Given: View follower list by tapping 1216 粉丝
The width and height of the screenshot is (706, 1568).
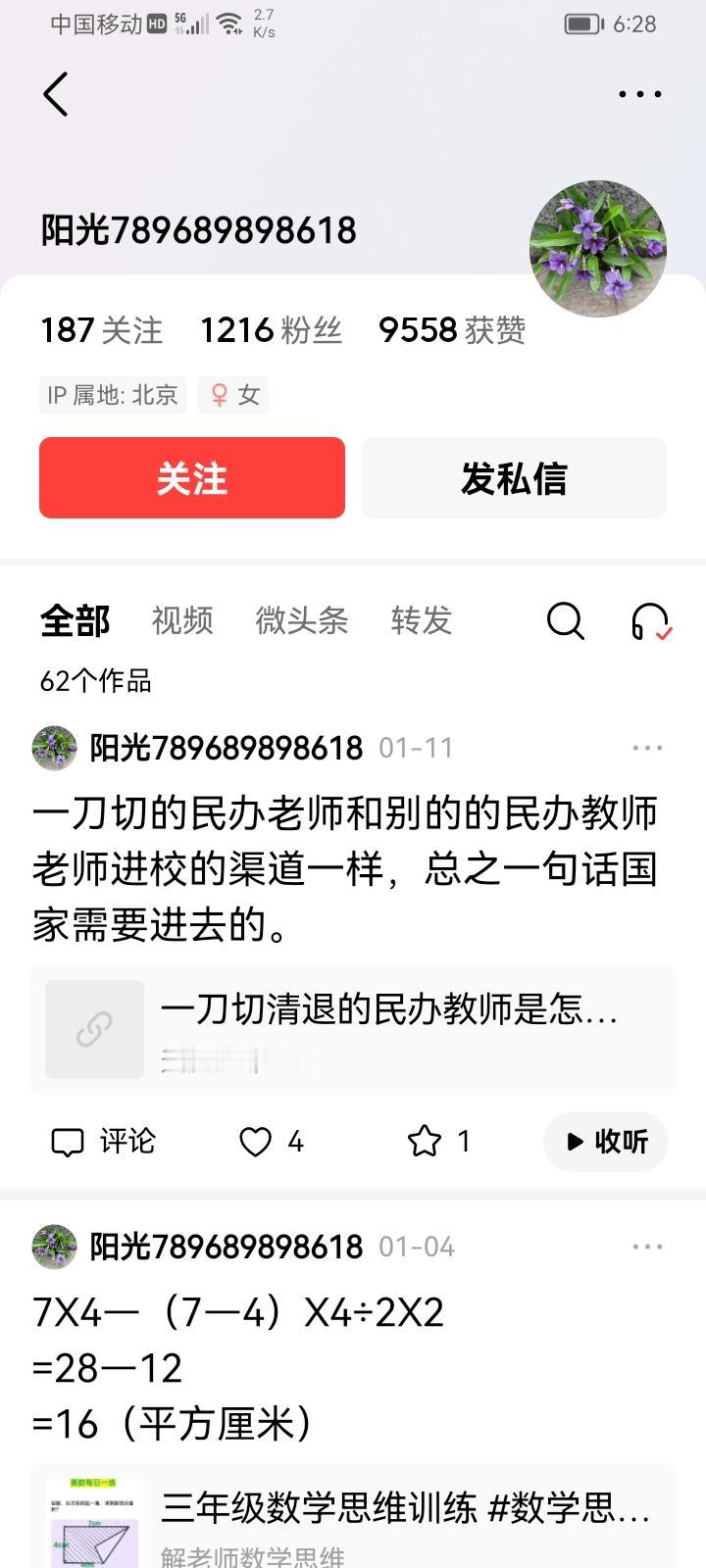Looking at the screenshot, I should 271,330.
